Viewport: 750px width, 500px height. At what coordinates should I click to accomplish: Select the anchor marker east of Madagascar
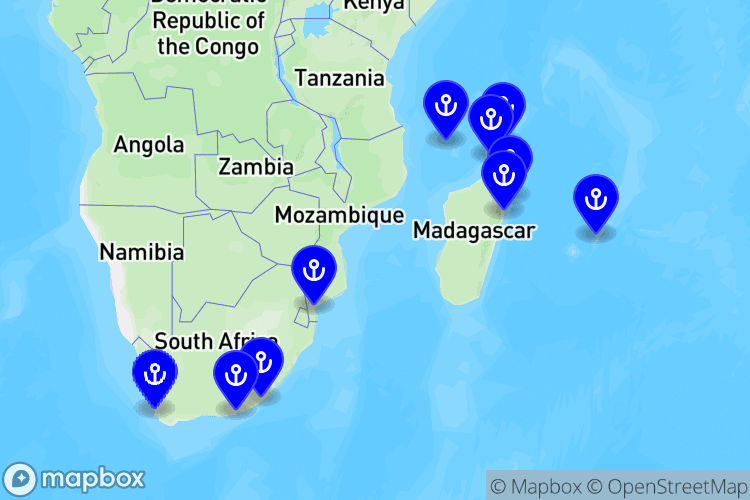tap(595, 200)
